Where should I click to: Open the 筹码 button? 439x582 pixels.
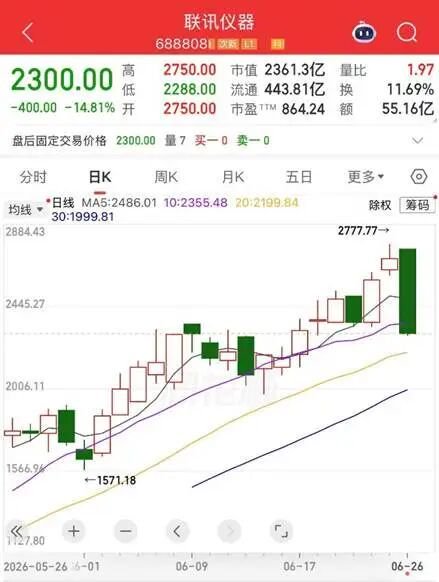(x=417, y=205)
